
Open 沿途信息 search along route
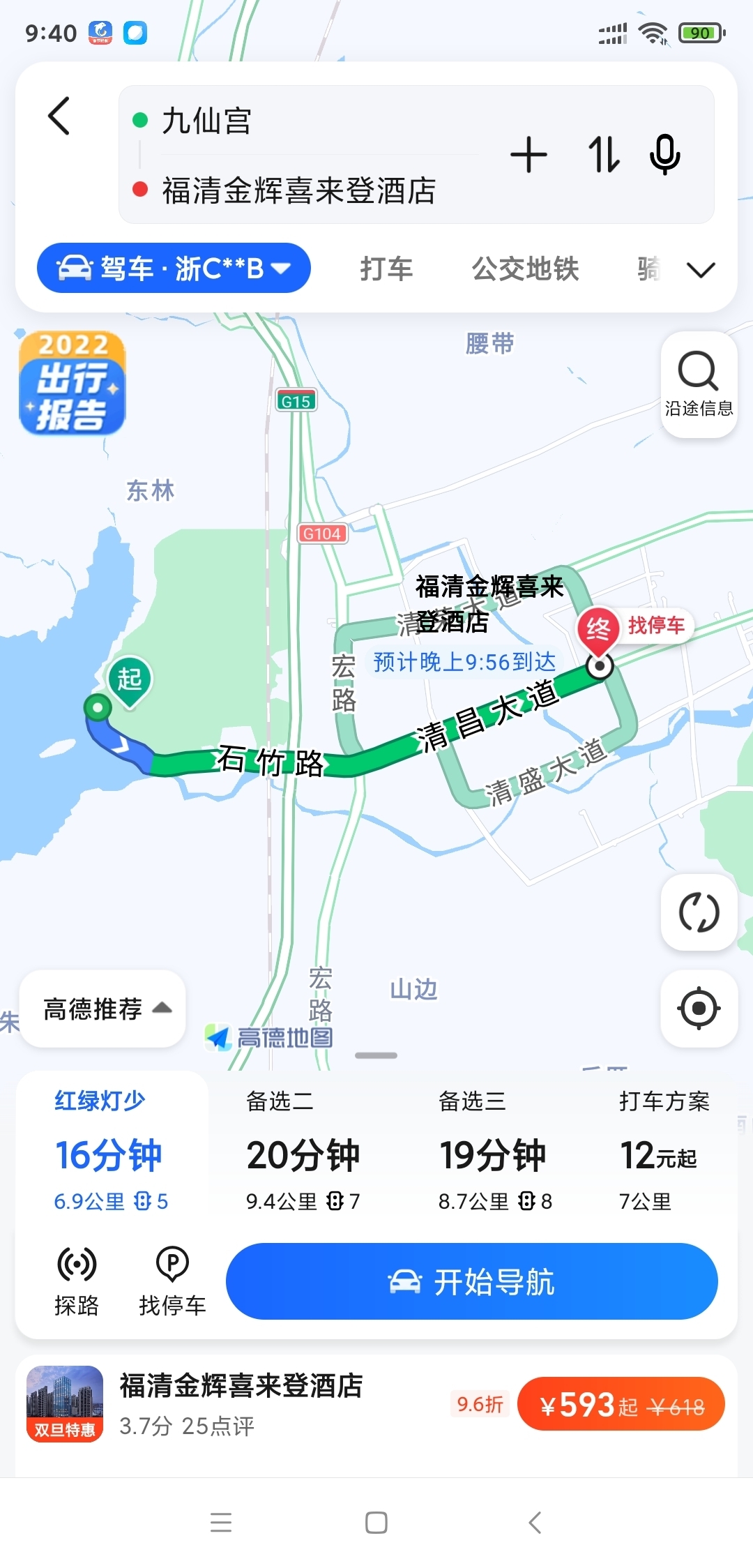pyautogui.click(x=699, y=384)
